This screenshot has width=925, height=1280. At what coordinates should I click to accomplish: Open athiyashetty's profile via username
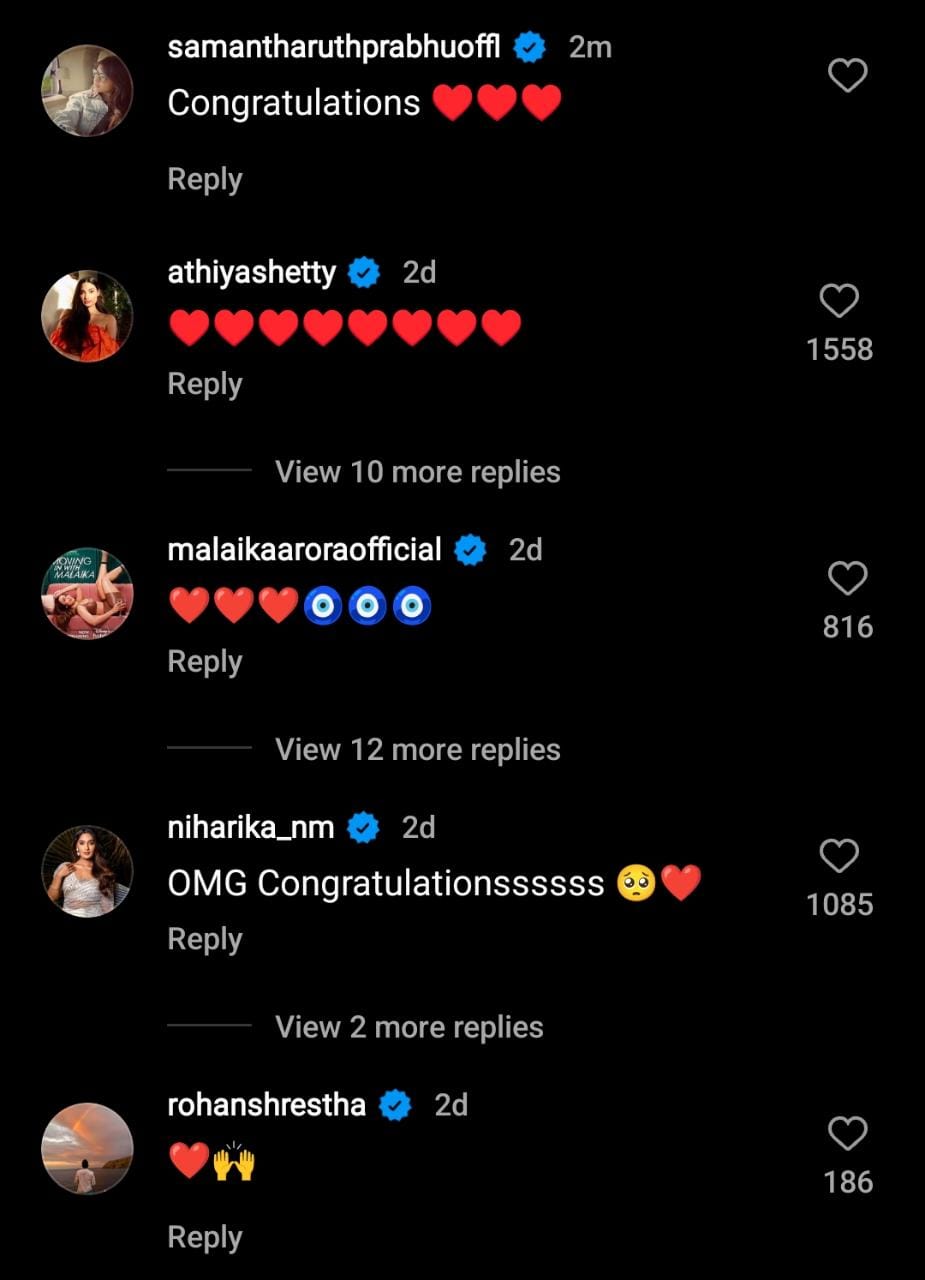(251, 273)
